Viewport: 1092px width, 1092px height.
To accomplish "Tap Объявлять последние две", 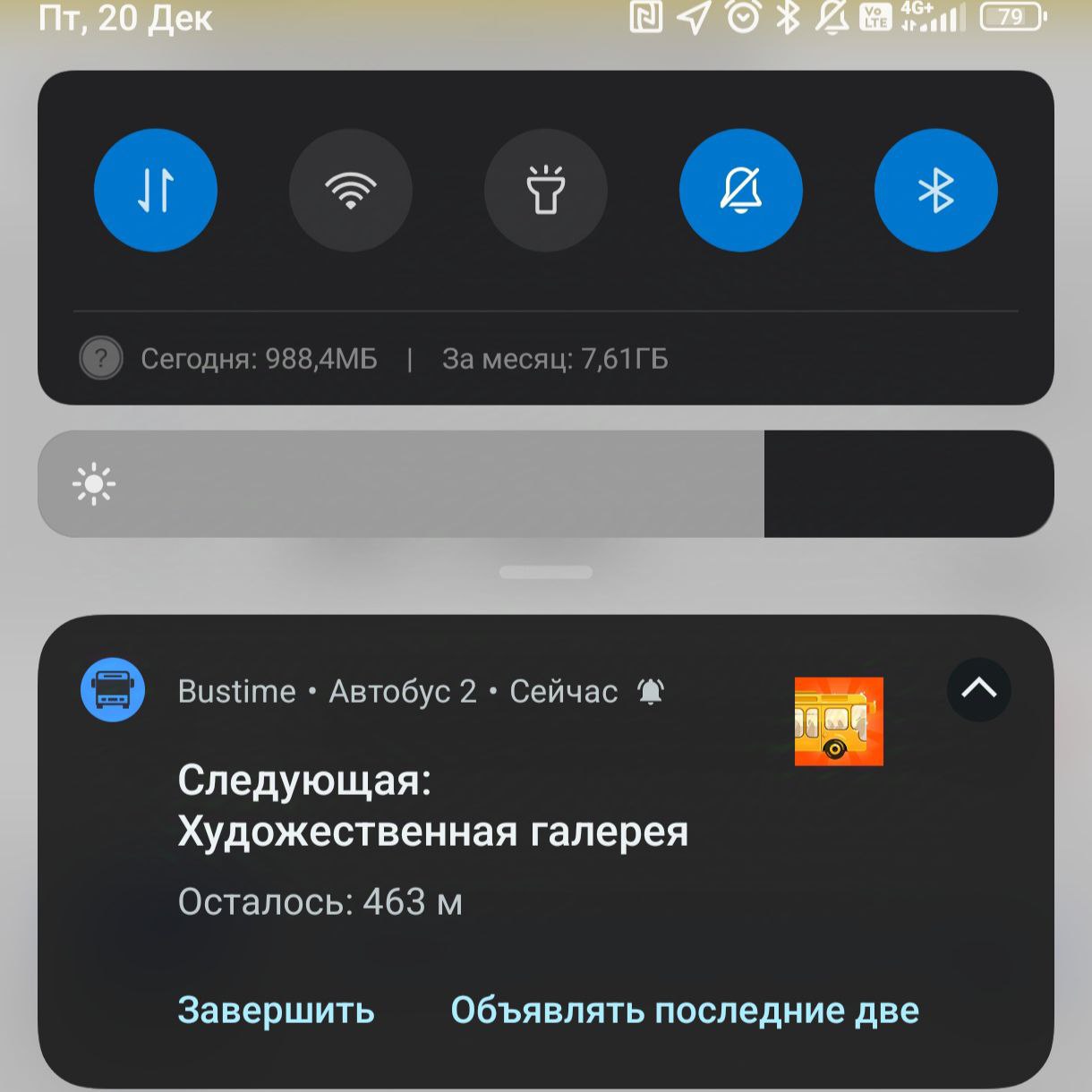I will (685, 1010).
